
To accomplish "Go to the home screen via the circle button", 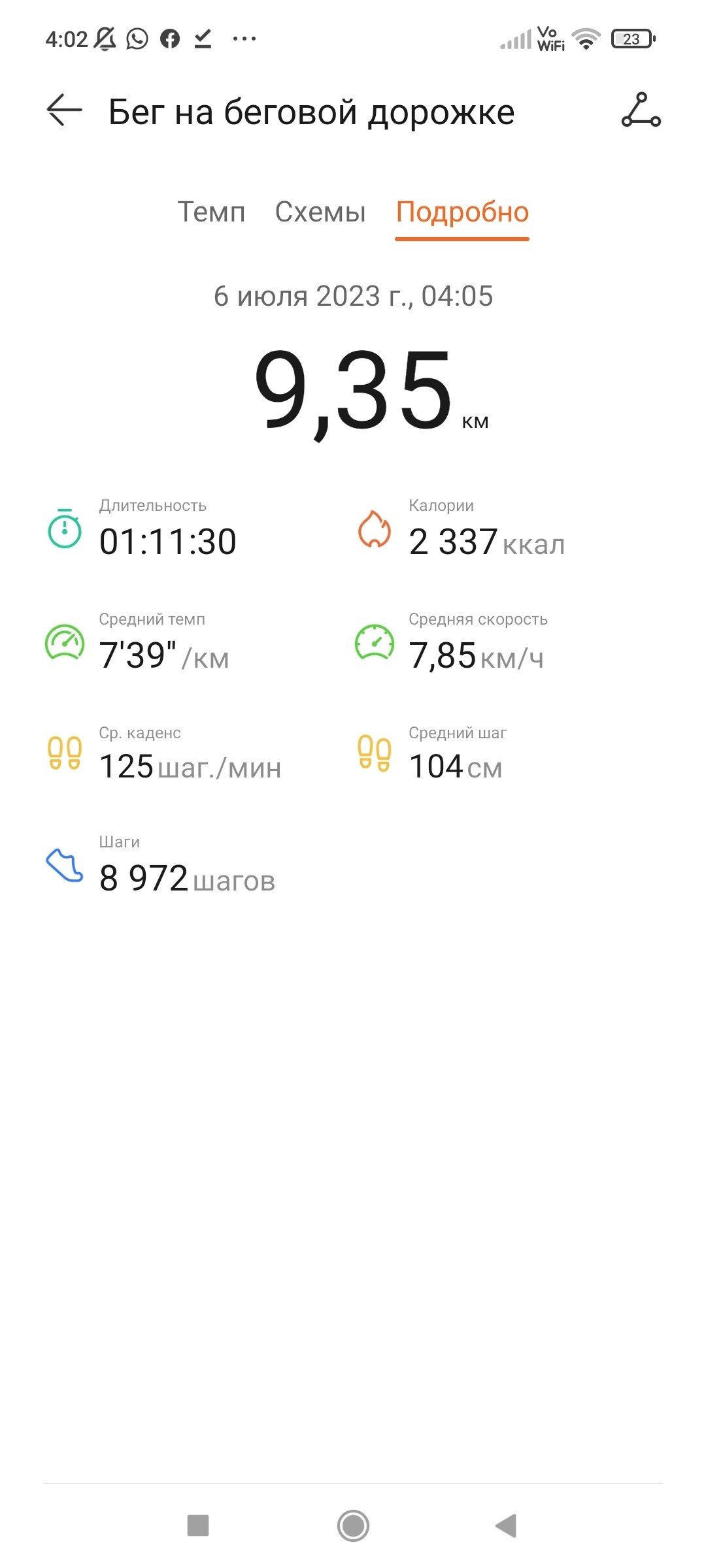I will click(353, 1526).
